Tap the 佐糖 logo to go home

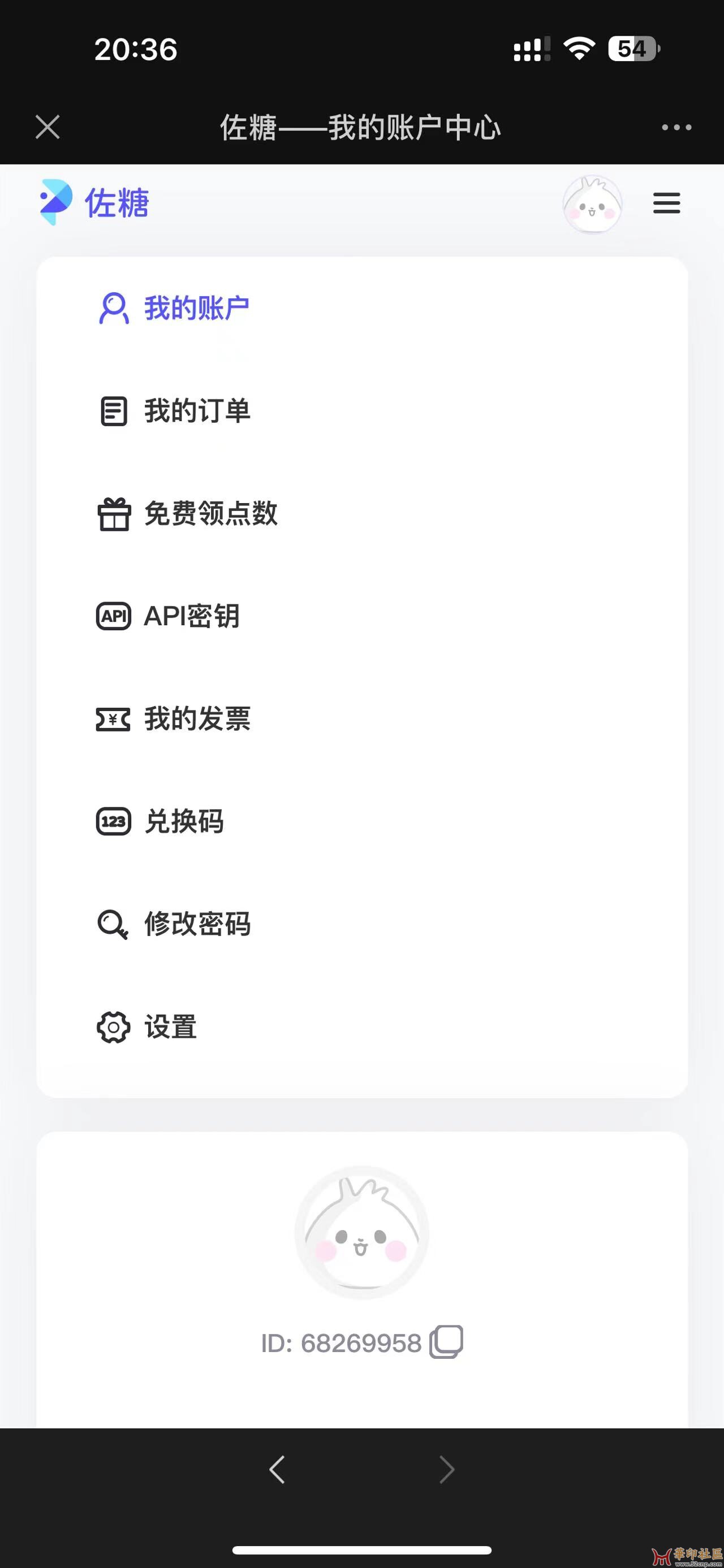[x=94, y=203]
